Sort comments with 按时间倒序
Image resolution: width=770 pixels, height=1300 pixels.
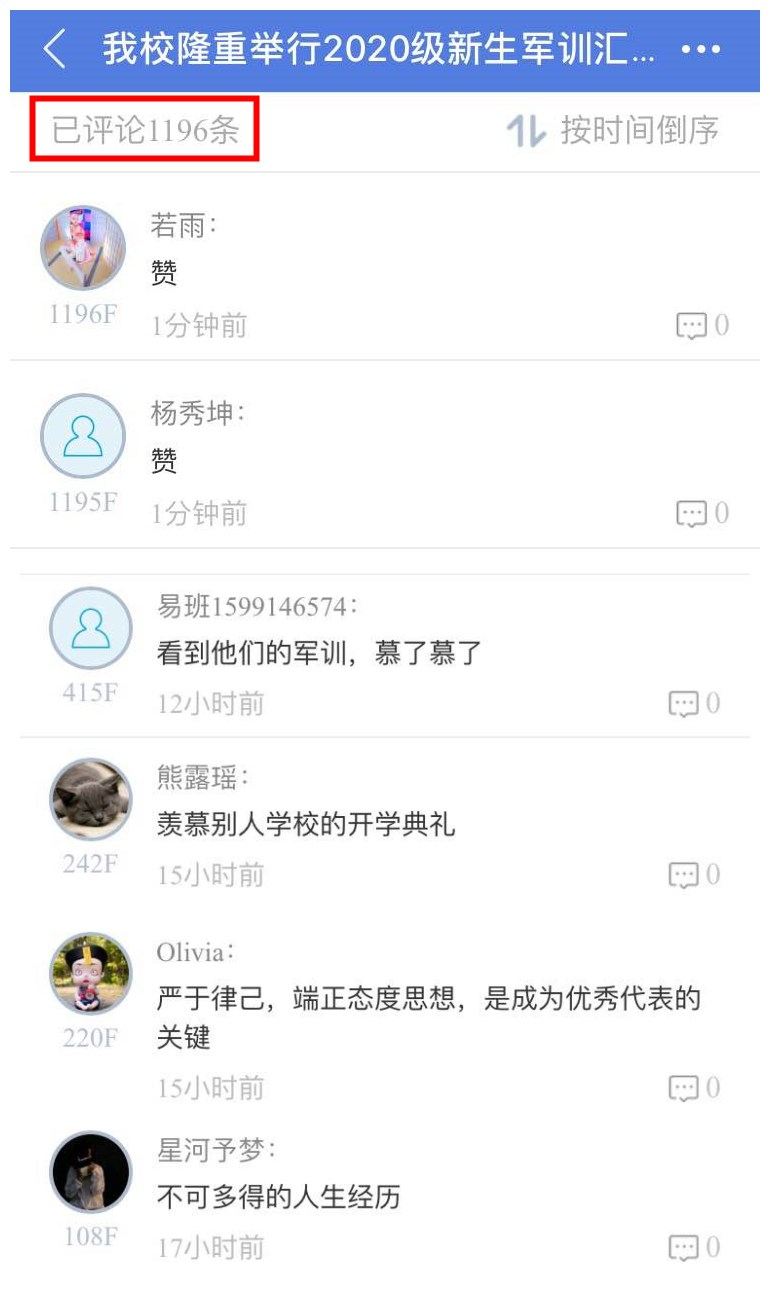[613, 130]
